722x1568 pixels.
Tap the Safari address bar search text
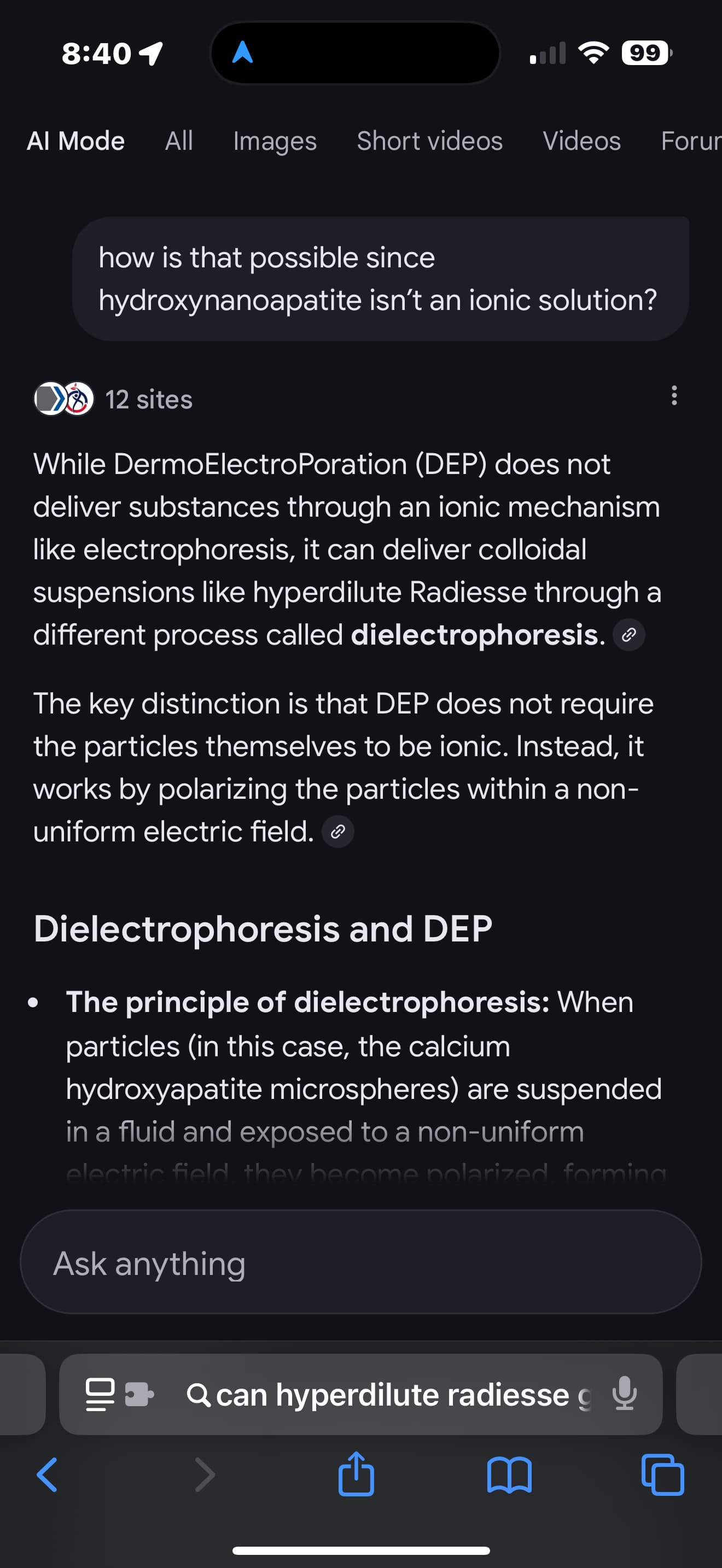click(x=392, y=1395)
